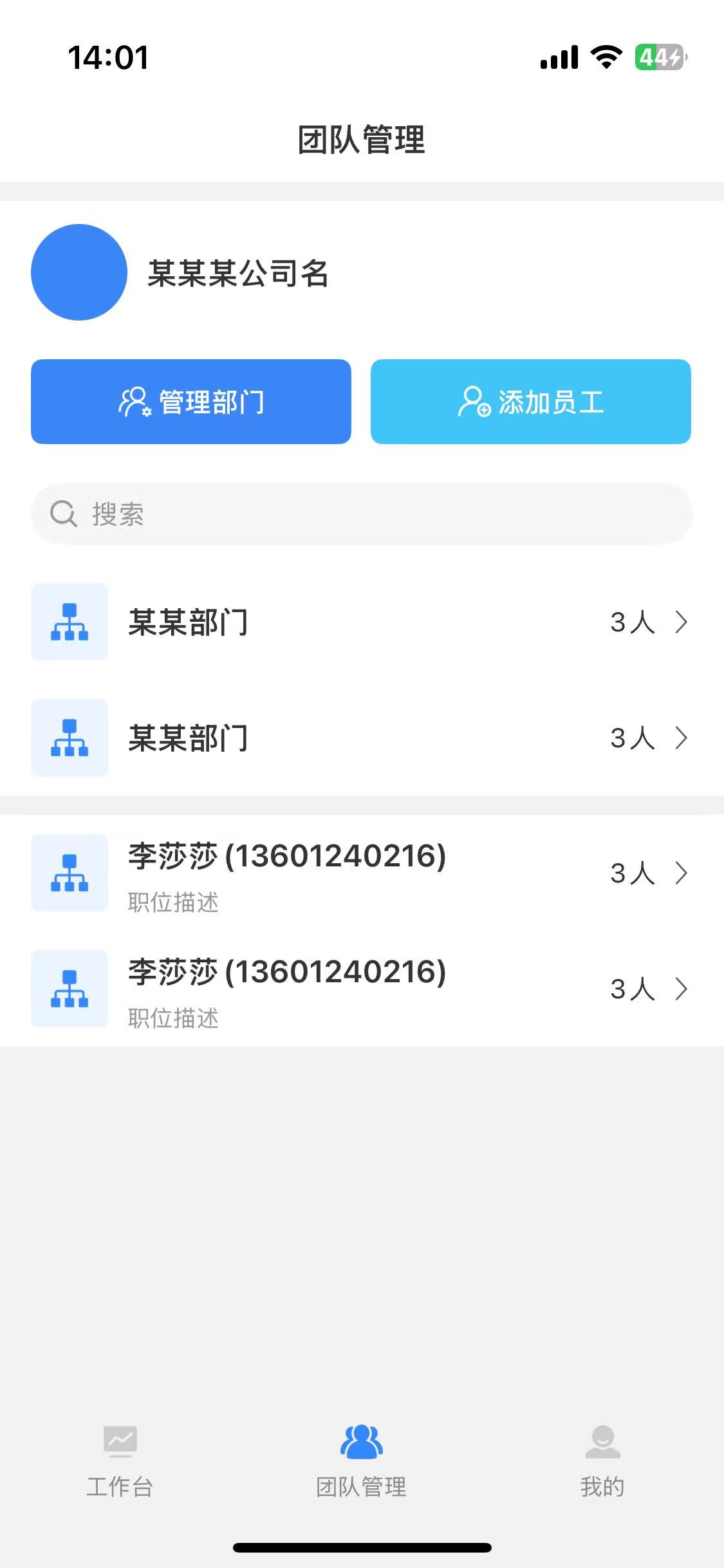Focus the 搜索 search field

click(x=362, y=514)
